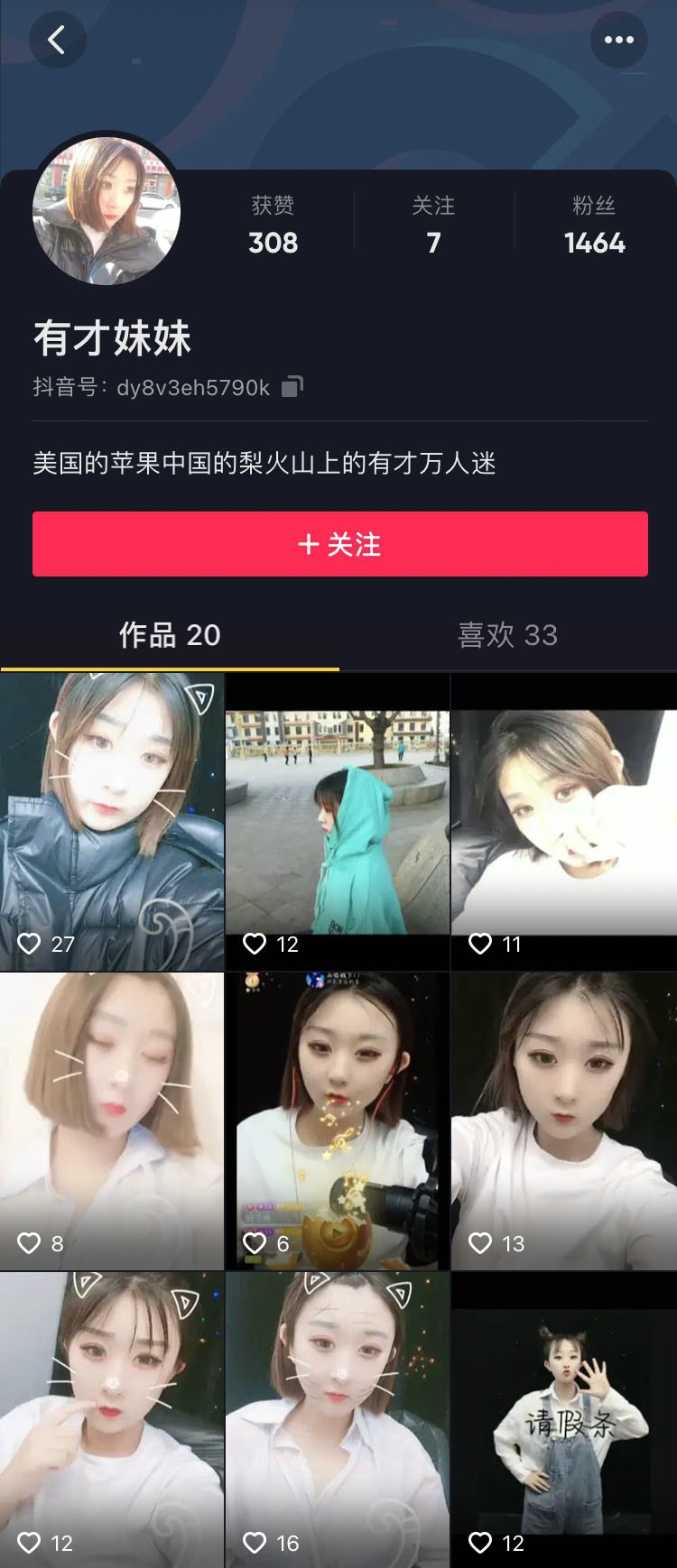Open the three-dot more options menu
677x1568 pixels.
[618, 40]
